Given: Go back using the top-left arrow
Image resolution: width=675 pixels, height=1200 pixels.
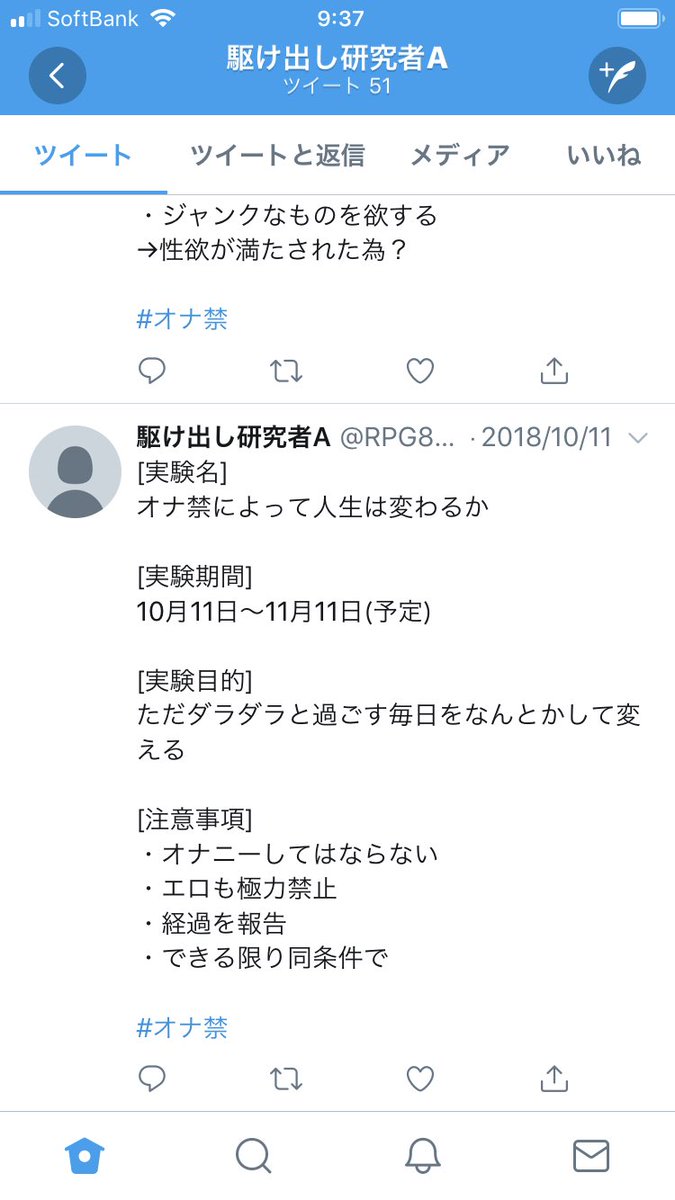Looking at the screenshot, I should tap(57, 76).
